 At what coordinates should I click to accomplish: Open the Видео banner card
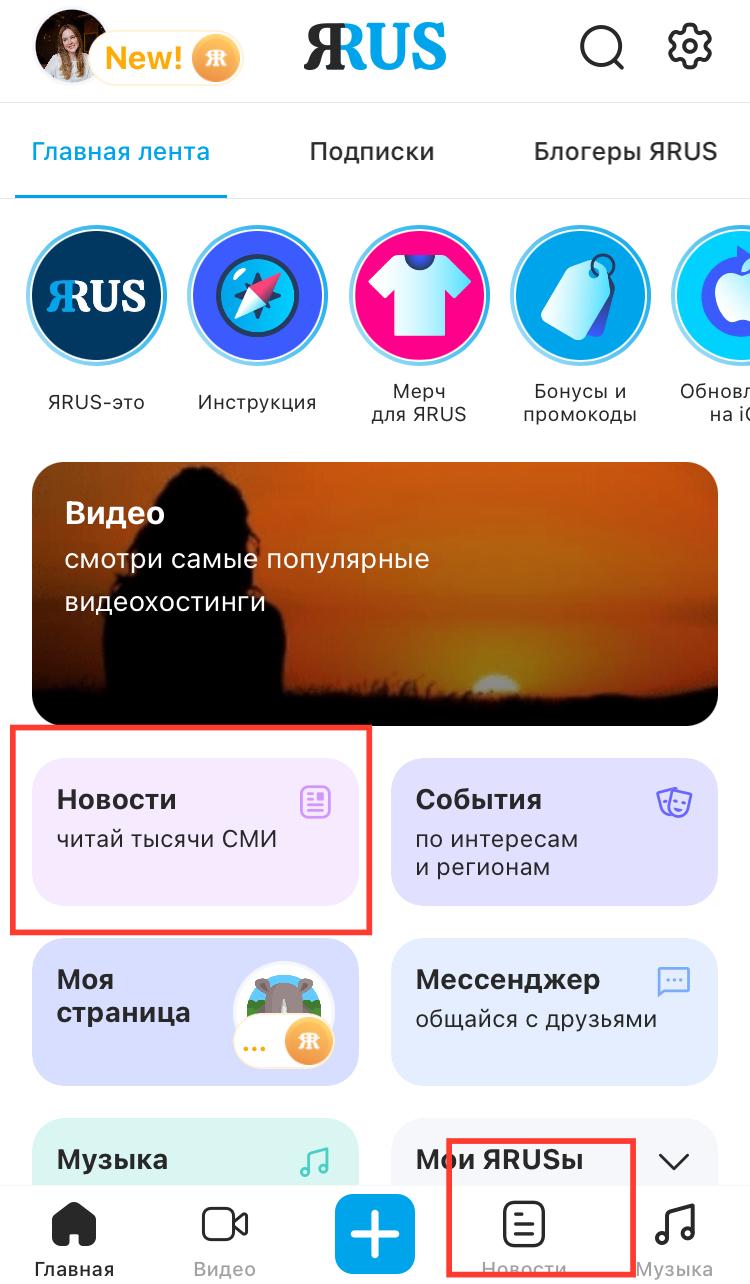point(375,593)
